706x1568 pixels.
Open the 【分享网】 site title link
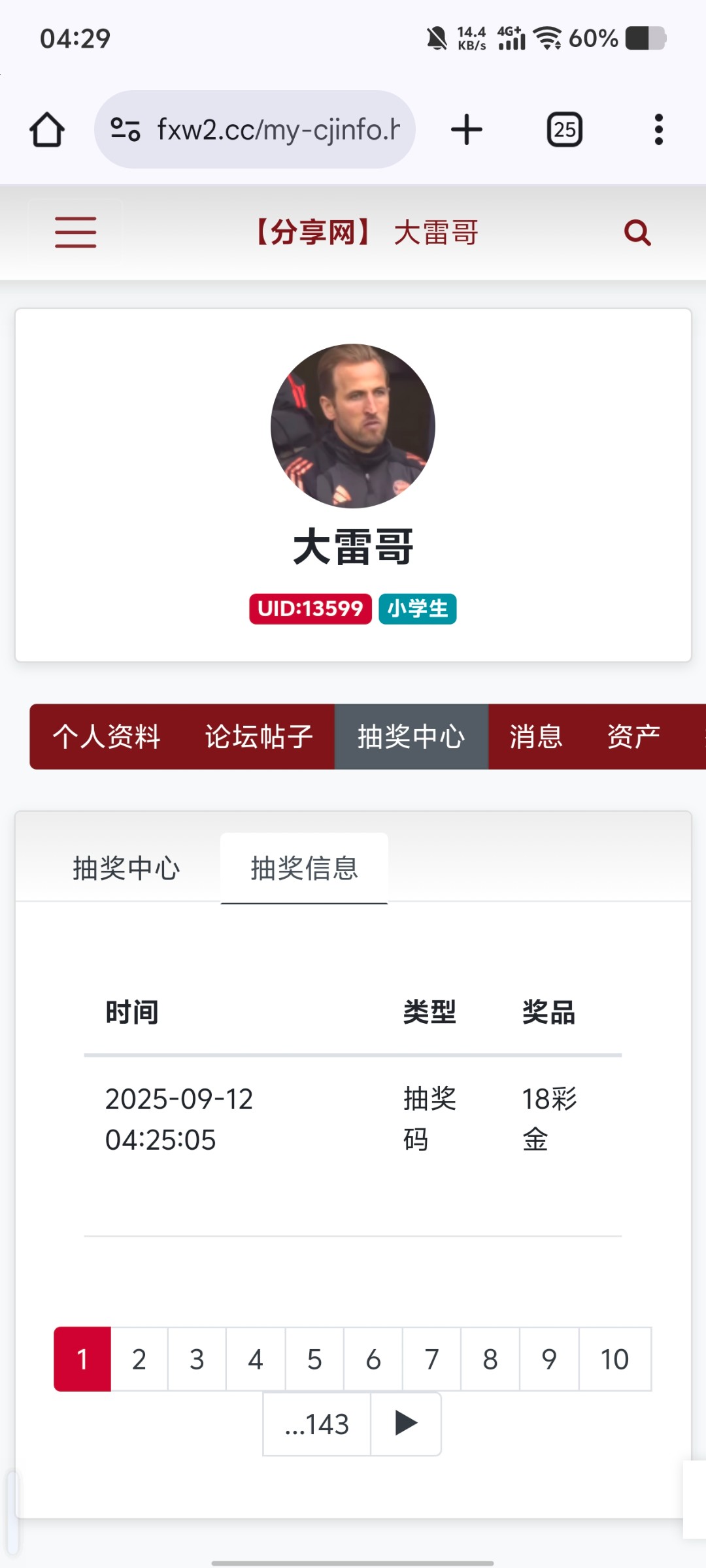coord(312,233)
